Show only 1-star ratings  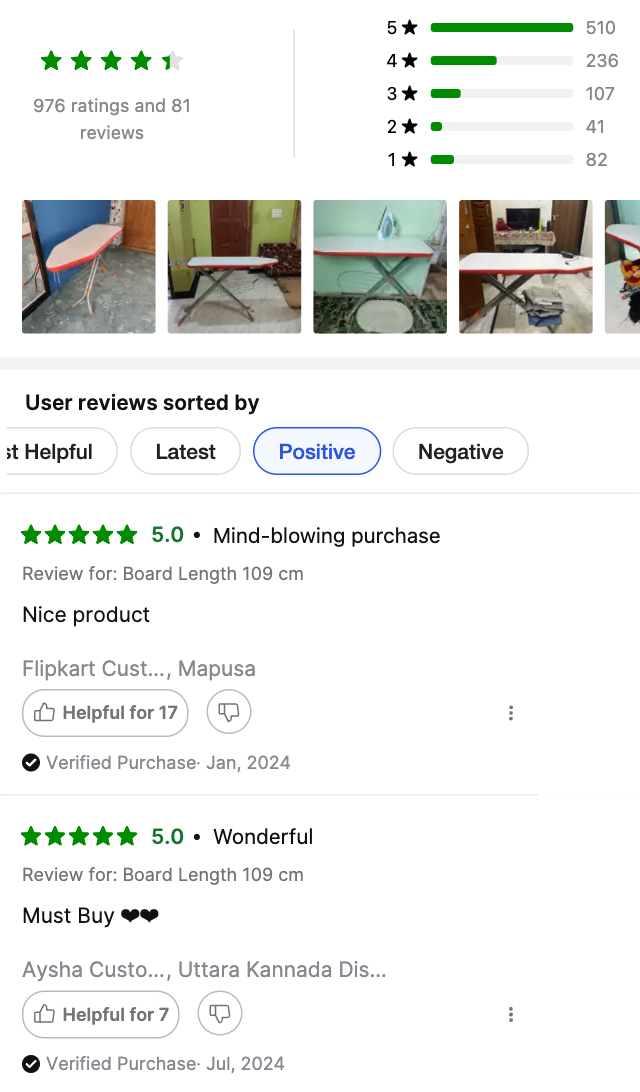pos(500,159)
